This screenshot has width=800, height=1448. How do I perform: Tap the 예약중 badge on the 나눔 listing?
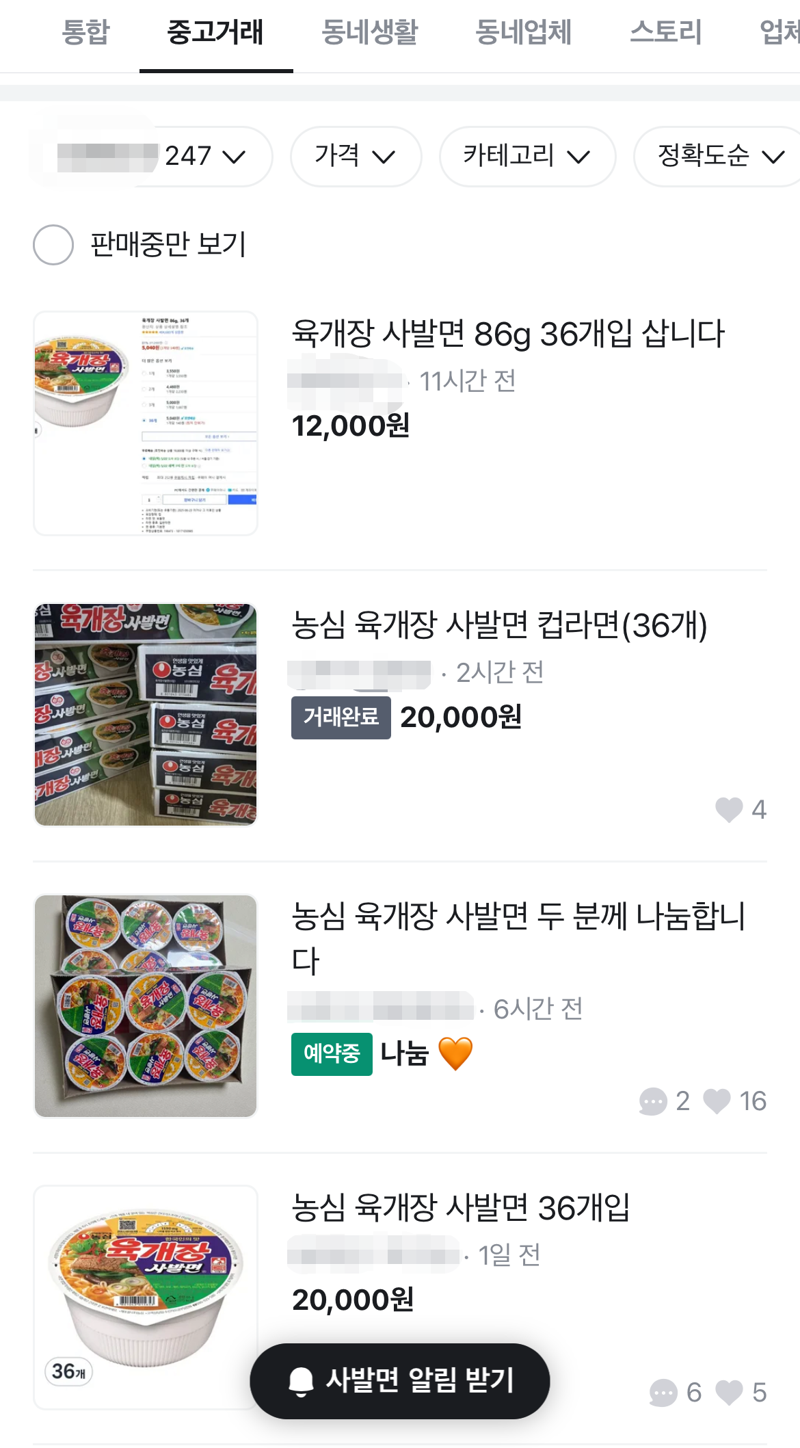[x=331, y=1054]
